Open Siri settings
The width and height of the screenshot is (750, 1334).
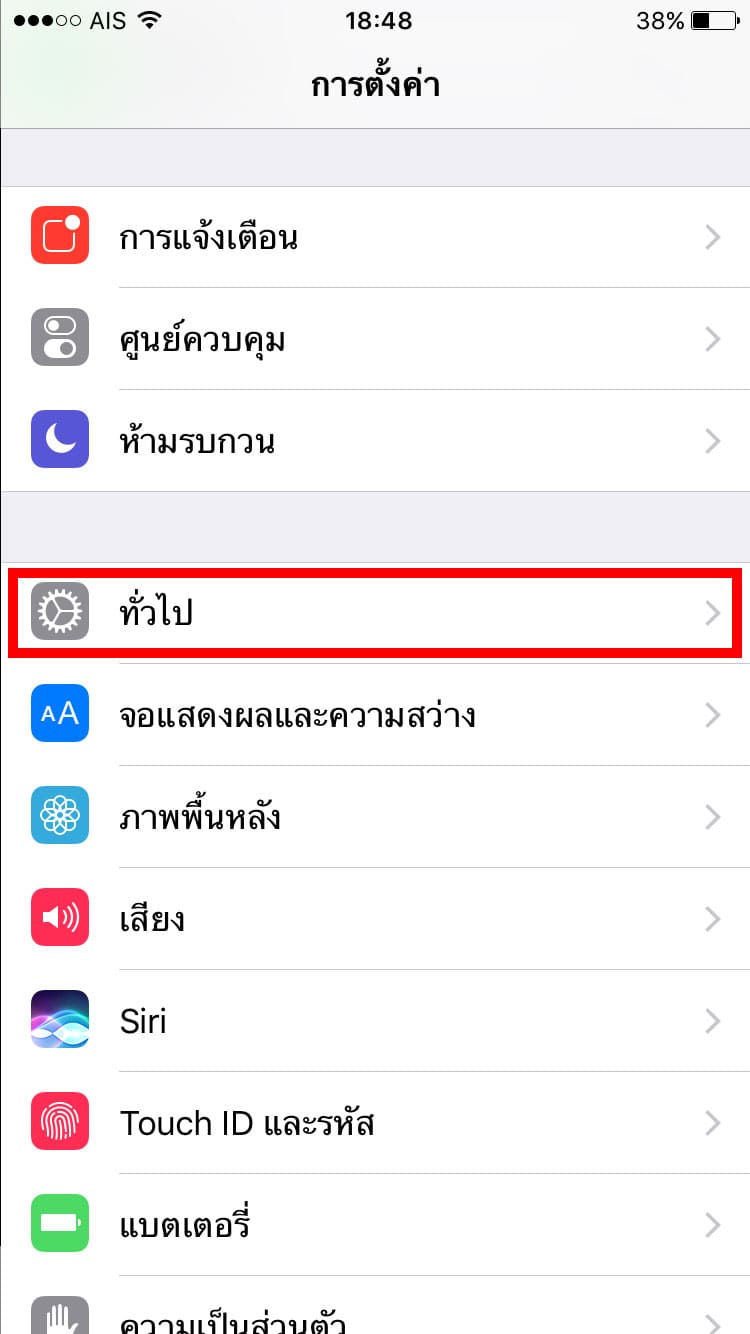coord(375,1020)
